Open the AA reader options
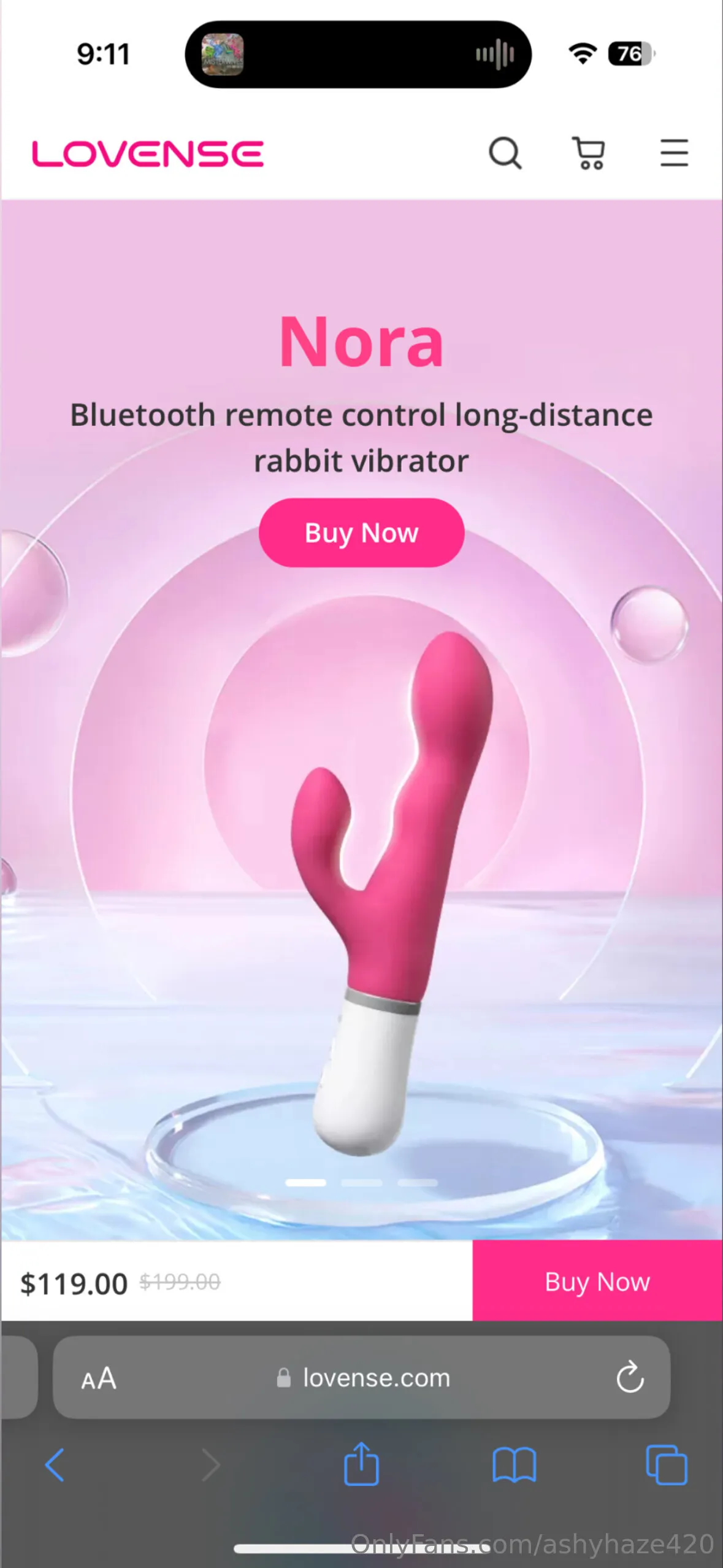The width and height of the screenshot is (723, 1568). point(99,1378)
